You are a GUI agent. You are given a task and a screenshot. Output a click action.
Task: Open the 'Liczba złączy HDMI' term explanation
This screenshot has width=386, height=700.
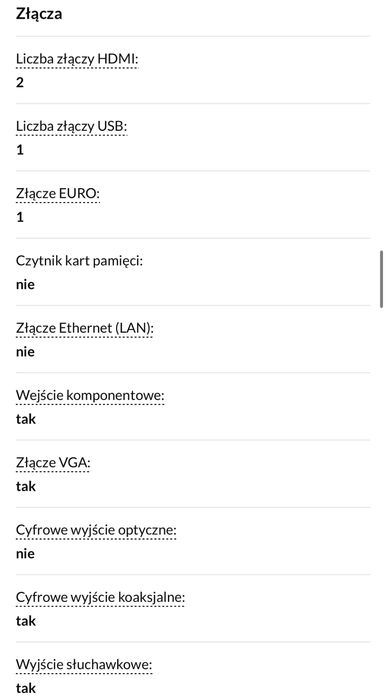point(77,59)
